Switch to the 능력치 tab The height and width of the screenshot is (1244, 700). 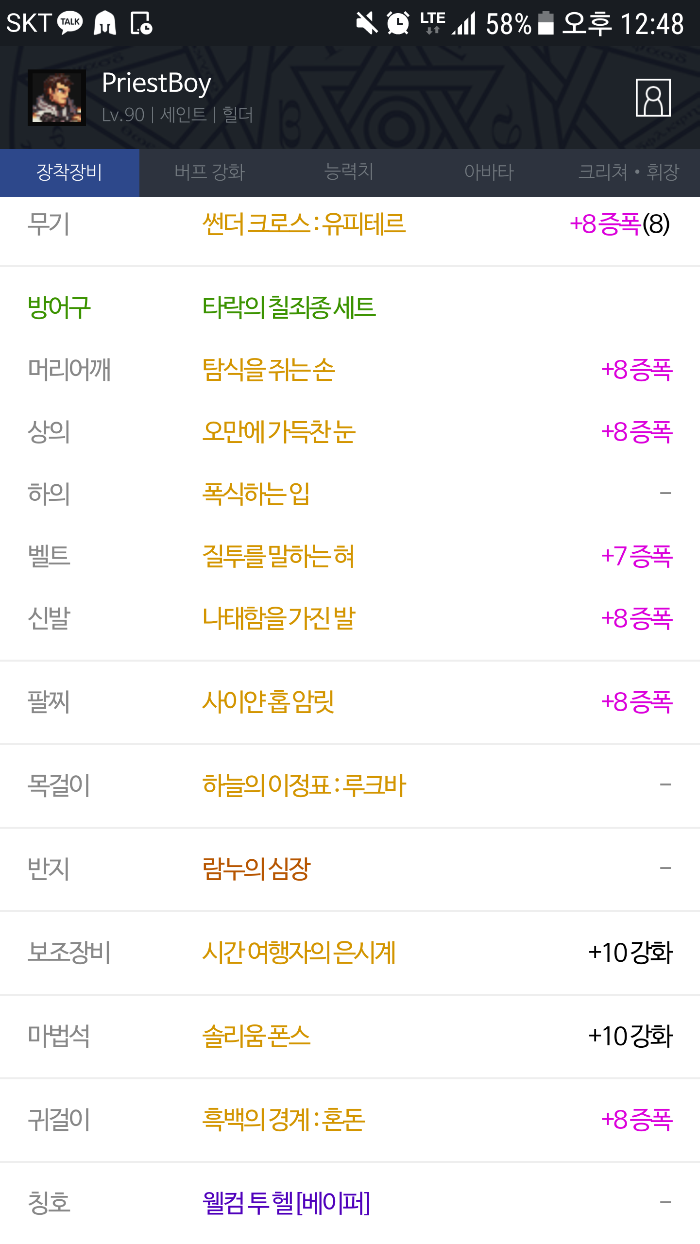tap(349, 172)
